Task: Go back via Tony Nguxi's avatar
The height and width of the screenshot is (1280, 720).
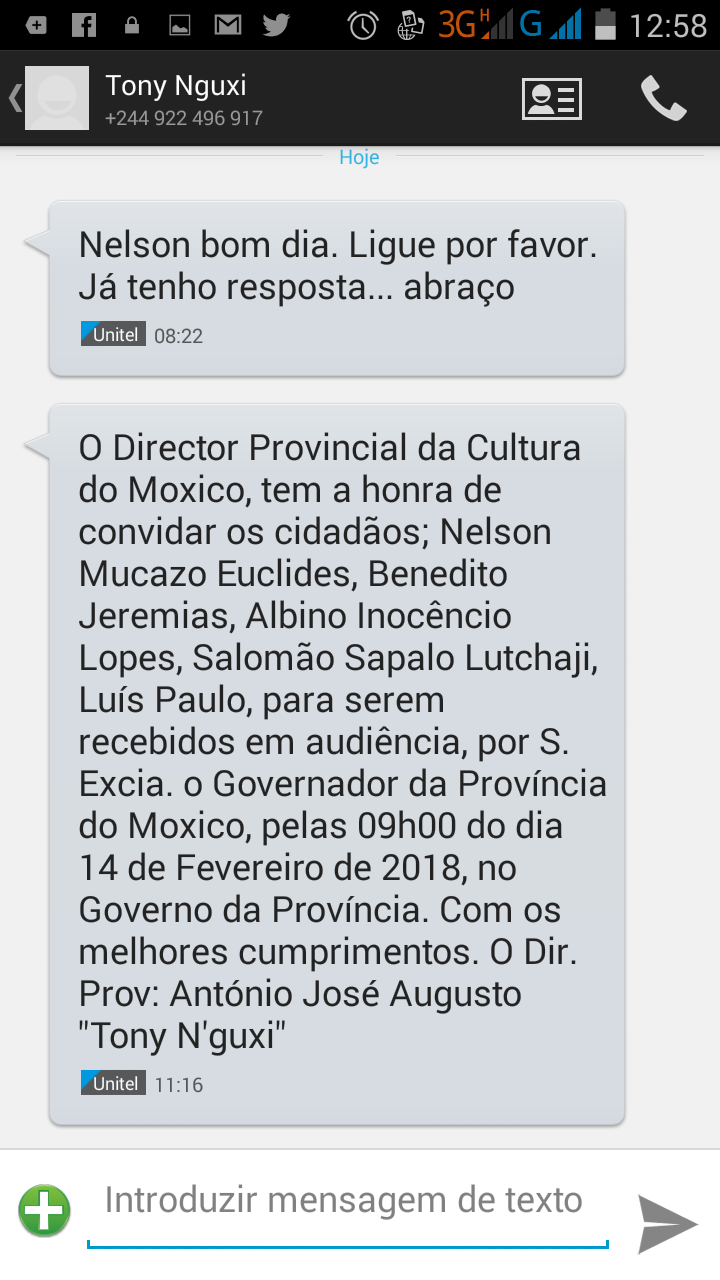Action: (55, 98)
